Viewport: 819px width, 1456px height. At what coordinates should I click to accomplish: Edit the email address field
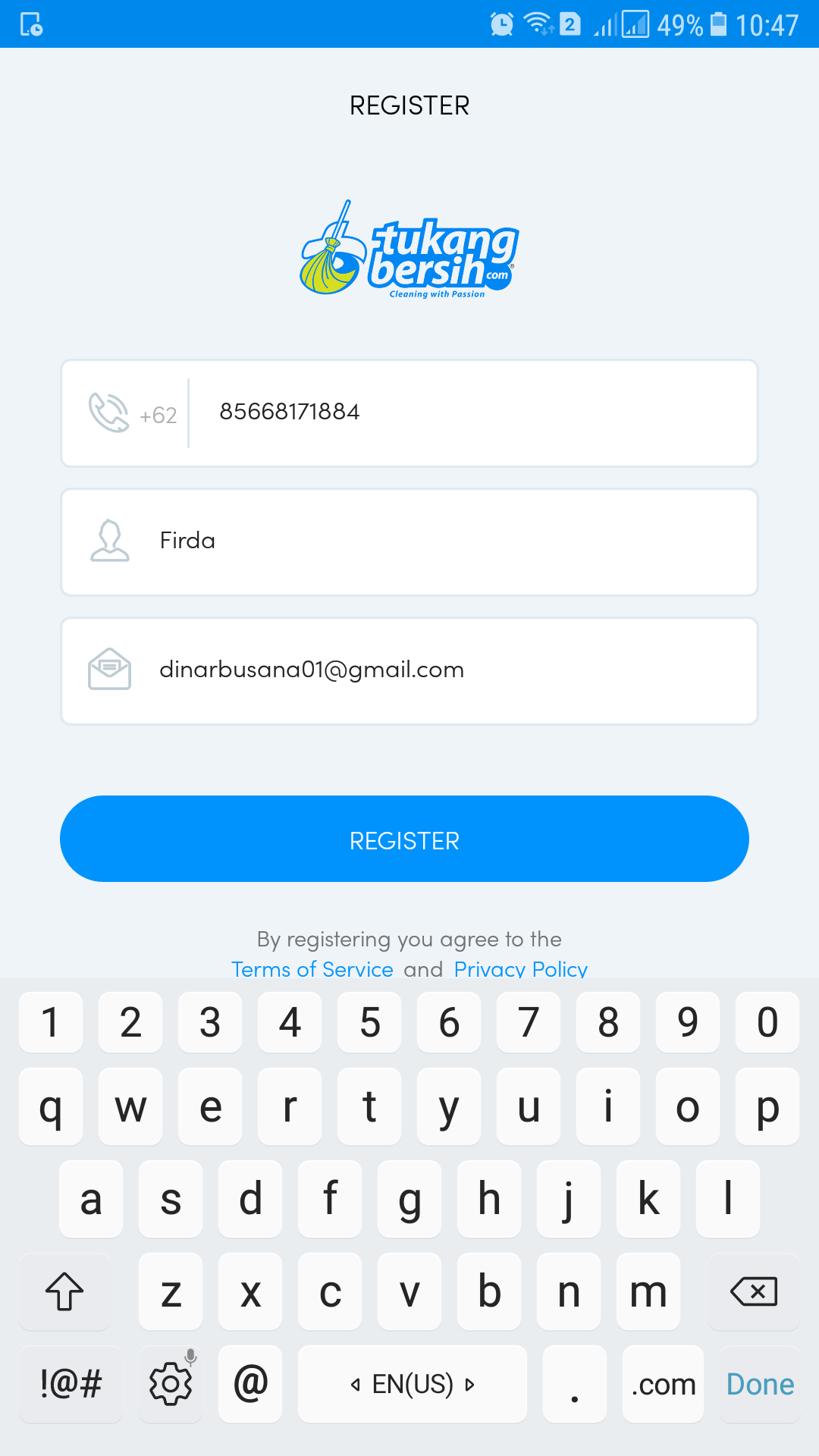pos(455,670)
